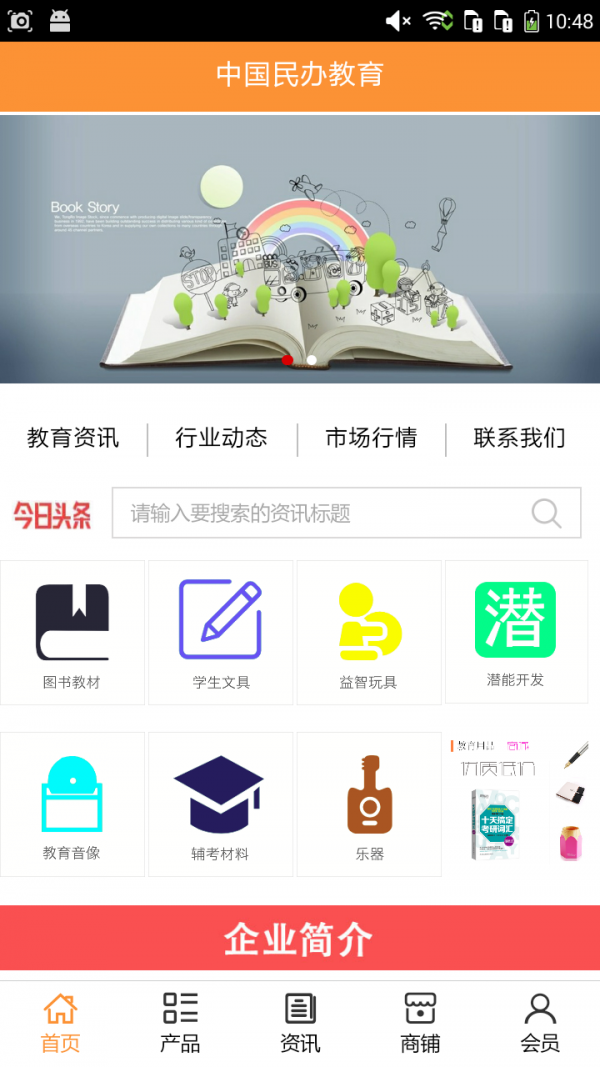This screenshot has height=1067, width=600.
Task: Open the 图书教材 category
Action: pyautogui.click(x=73, y=633)
